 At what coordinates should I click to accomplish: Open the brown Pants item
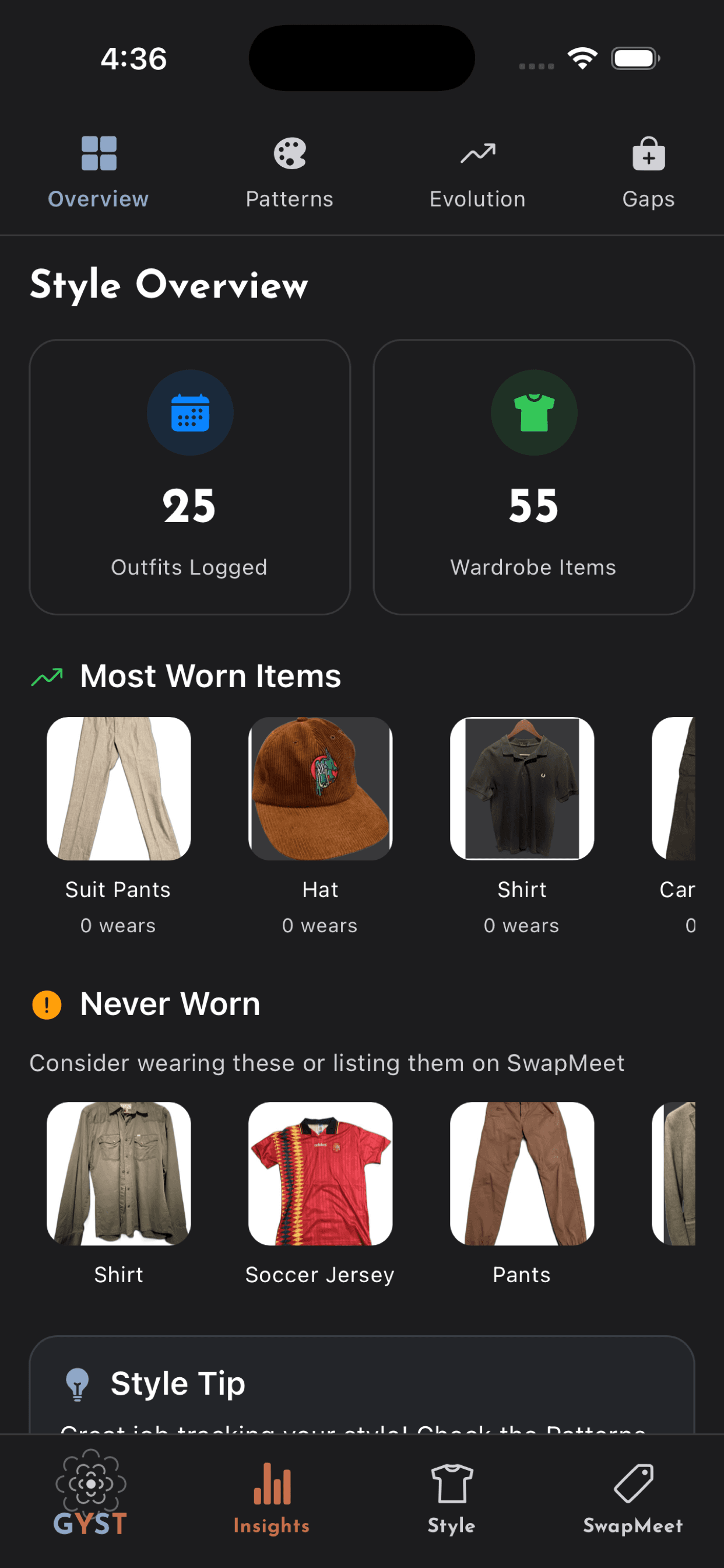521,1173
